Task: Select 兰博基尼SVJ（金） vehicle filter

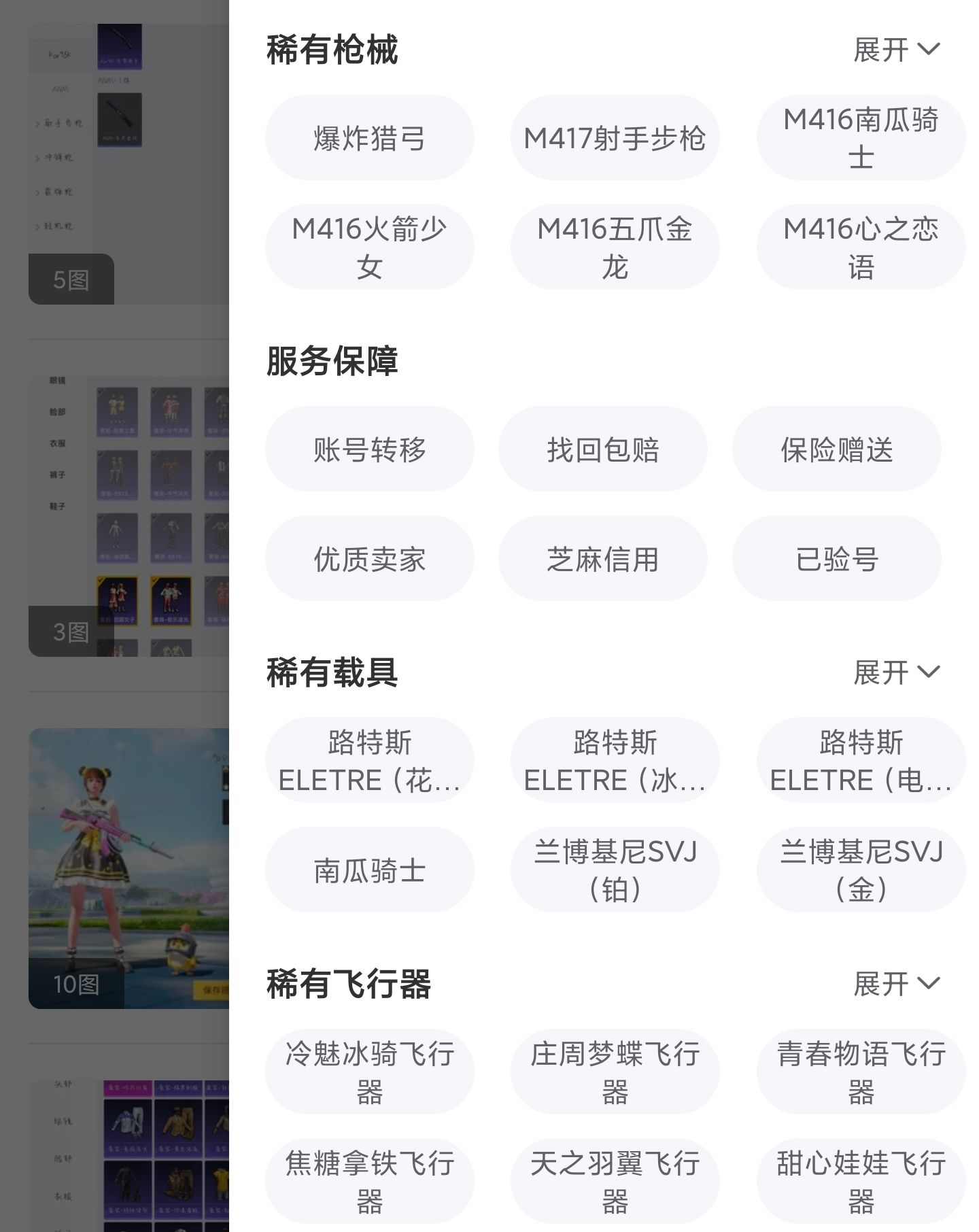Action: (860, 870)
